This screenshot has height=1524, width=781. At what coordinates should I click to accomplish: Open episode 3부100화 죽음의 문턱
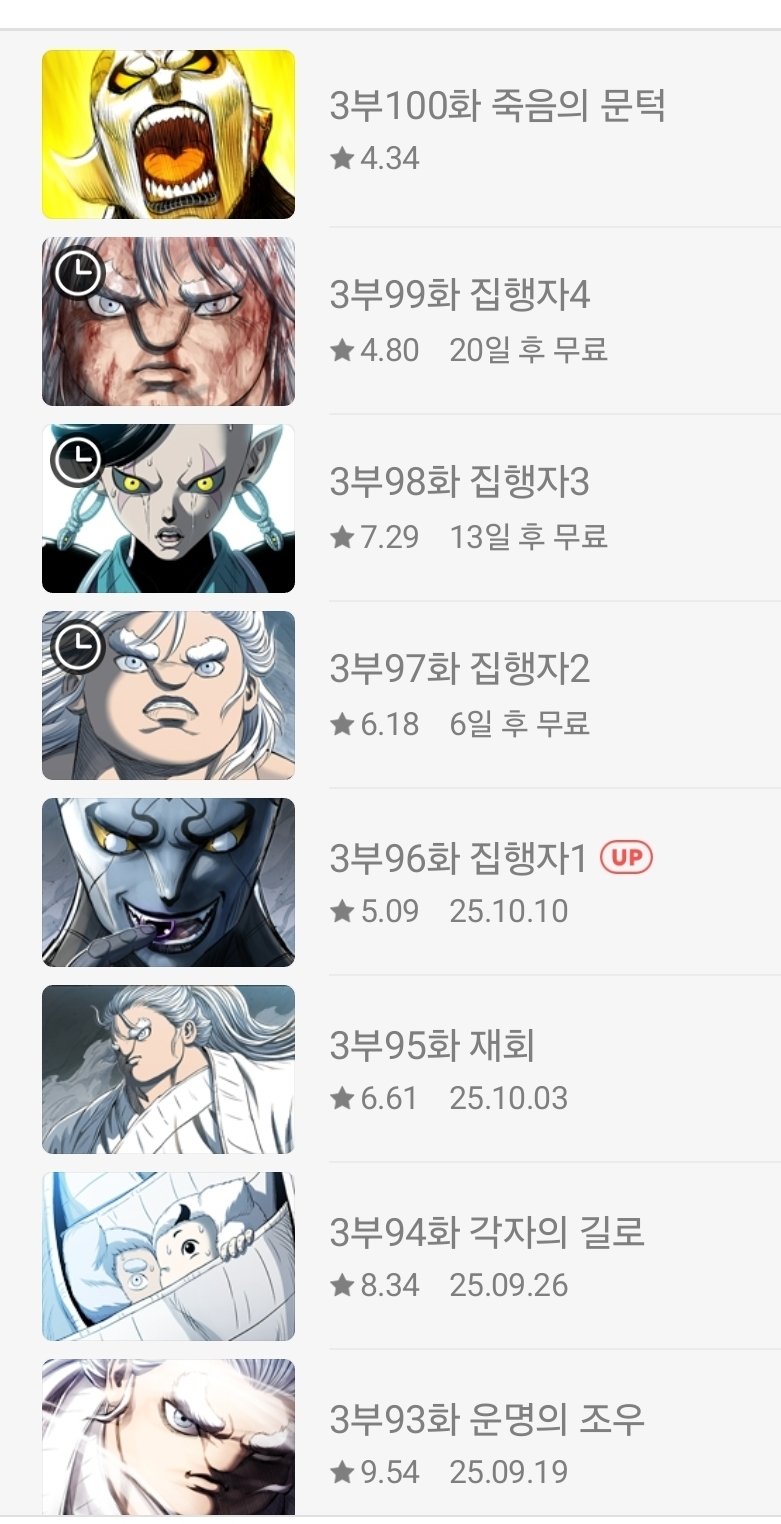tap(497, 106)
